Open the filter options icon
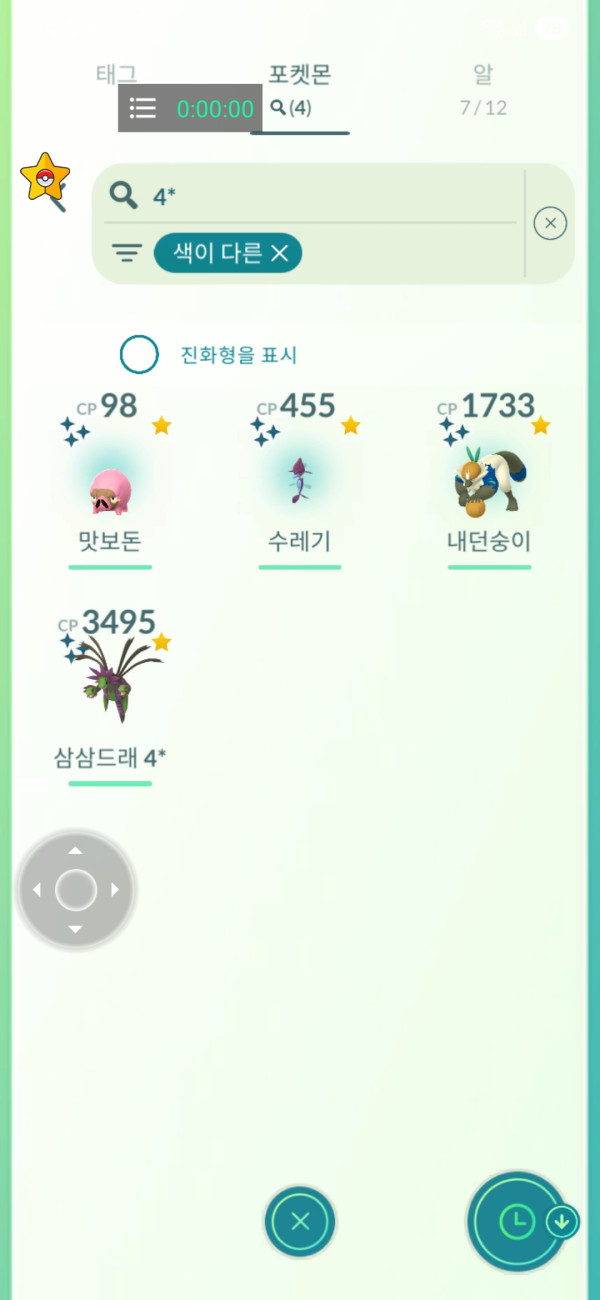Viewport: 600px width, 1300px height. coord(126,254)
